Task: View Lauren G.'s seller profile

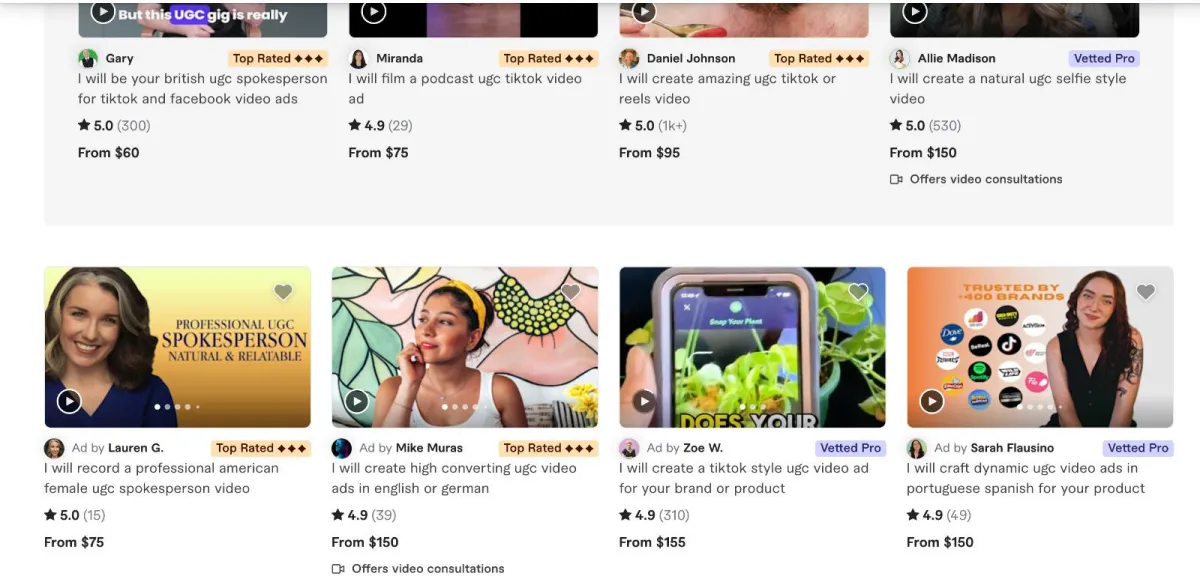Action: 135,448
